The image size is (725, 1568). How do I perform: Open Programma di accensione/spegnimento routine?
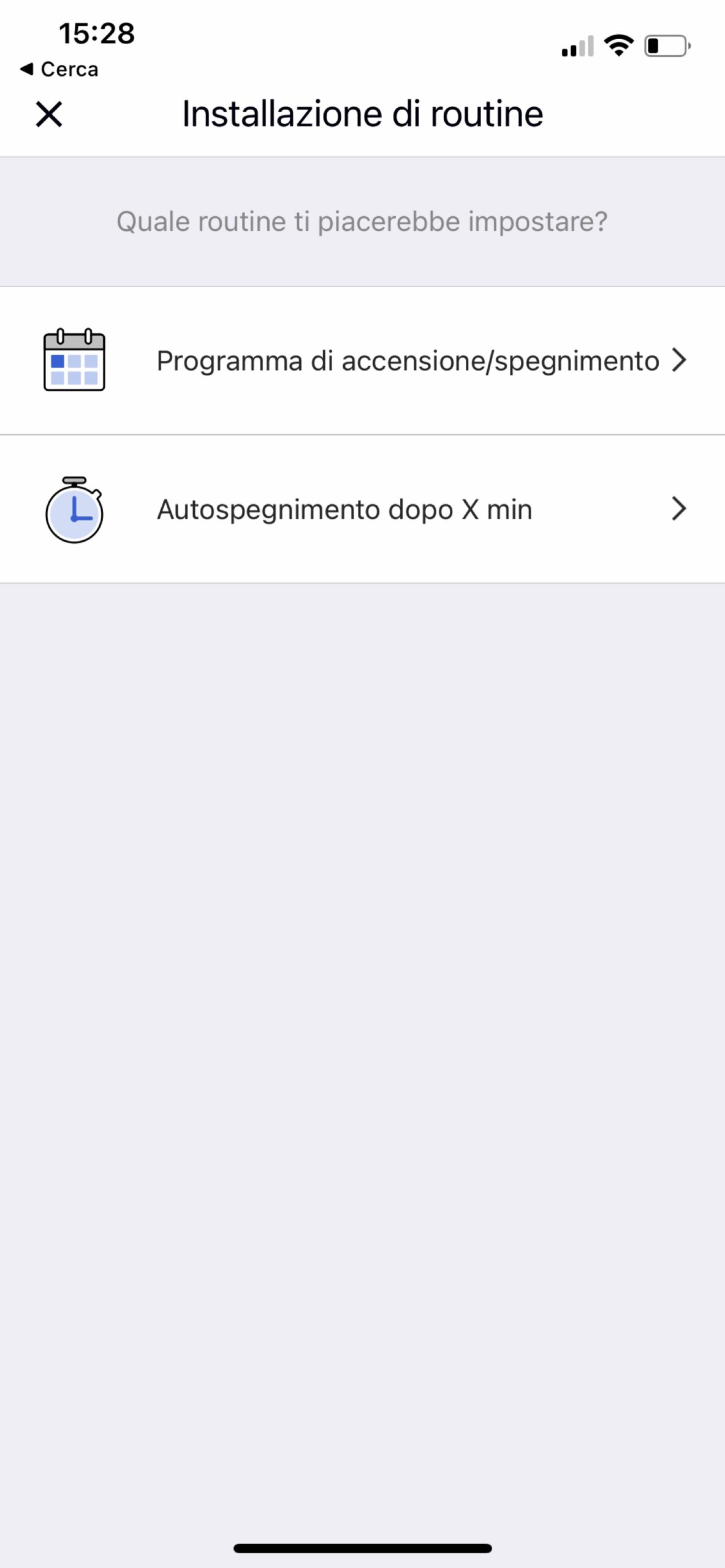coord(407,361)
